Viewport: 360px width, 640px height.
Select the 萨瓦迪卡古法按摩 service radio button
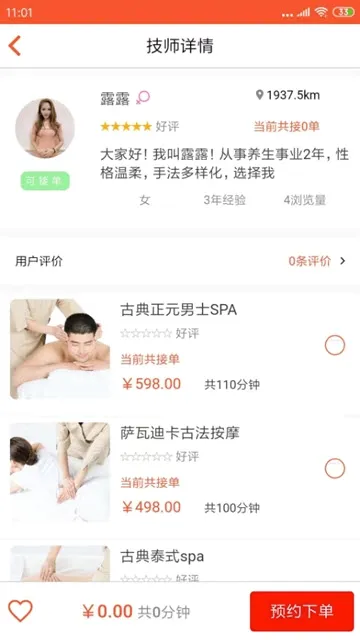click(335, 468)
